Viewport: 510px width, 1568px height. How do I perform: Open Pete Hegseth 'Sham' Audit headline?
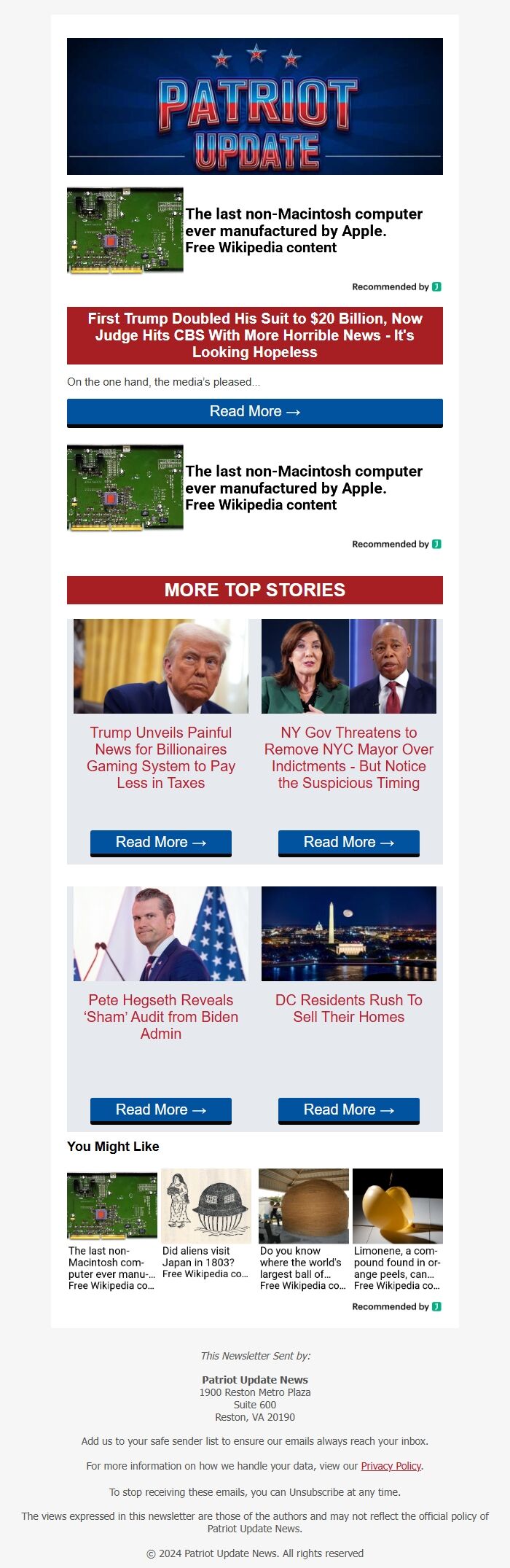(160, 1017)
